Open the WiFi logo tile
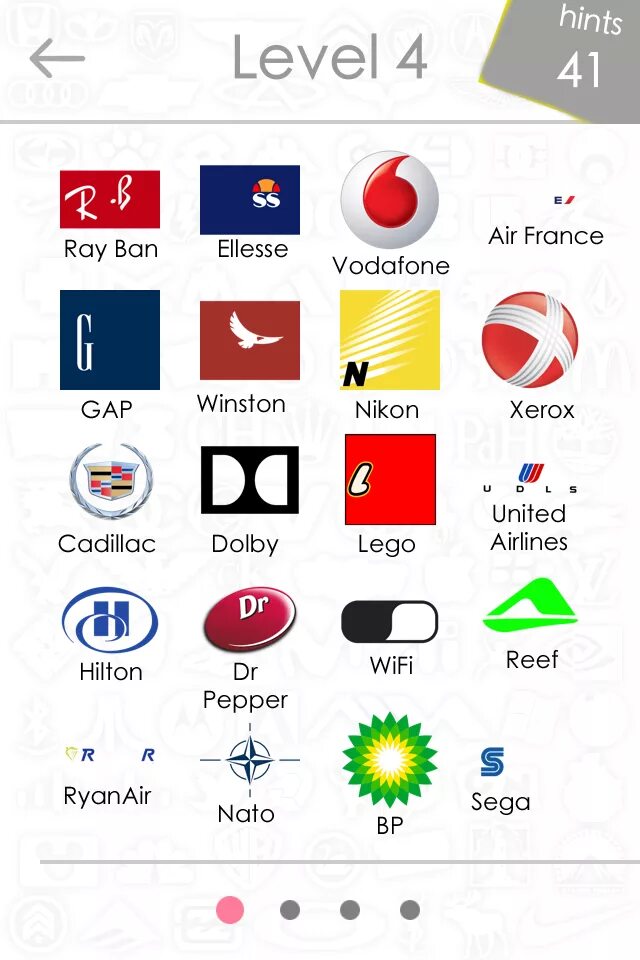This screenshot has width=640, height=960. point(390,622)
